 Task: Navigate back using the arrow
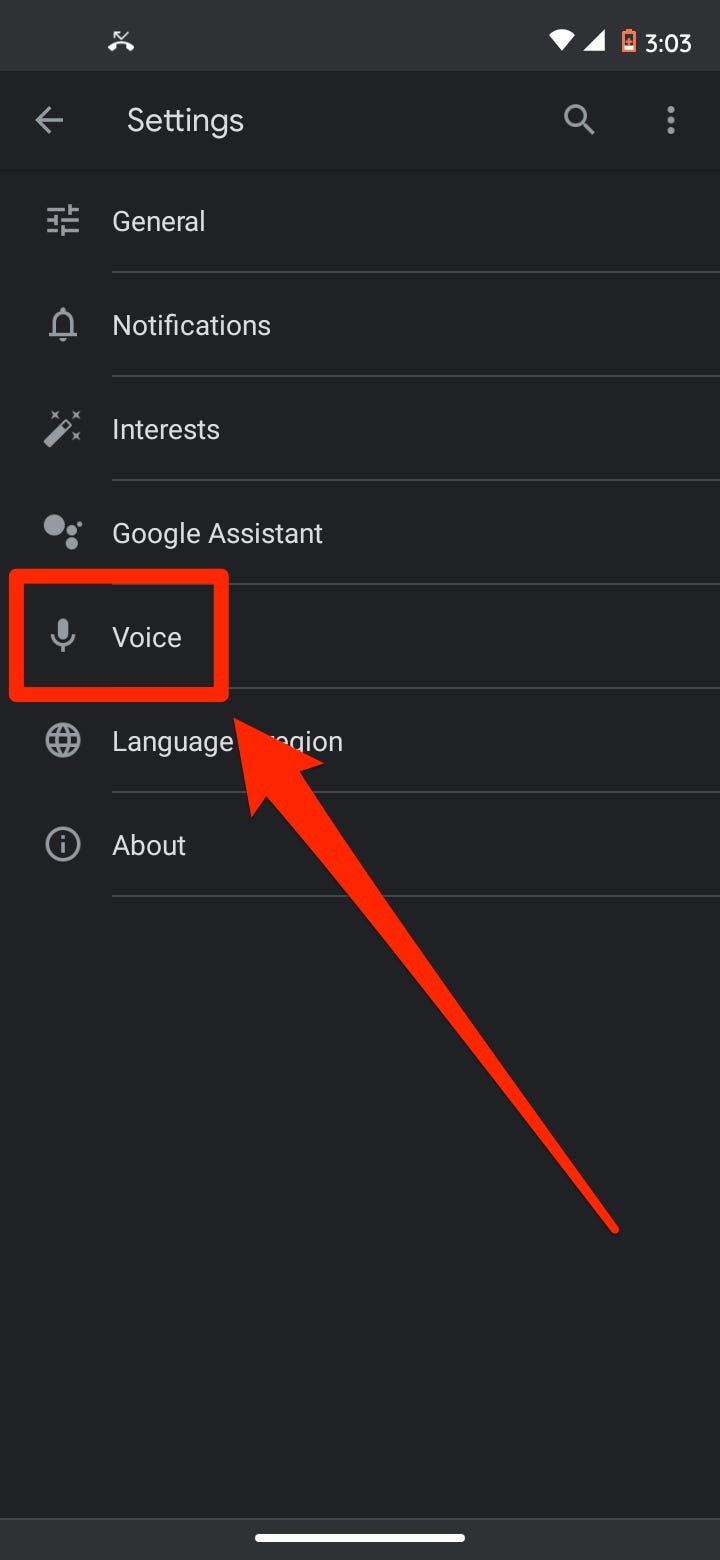click(x=49, y=120)
